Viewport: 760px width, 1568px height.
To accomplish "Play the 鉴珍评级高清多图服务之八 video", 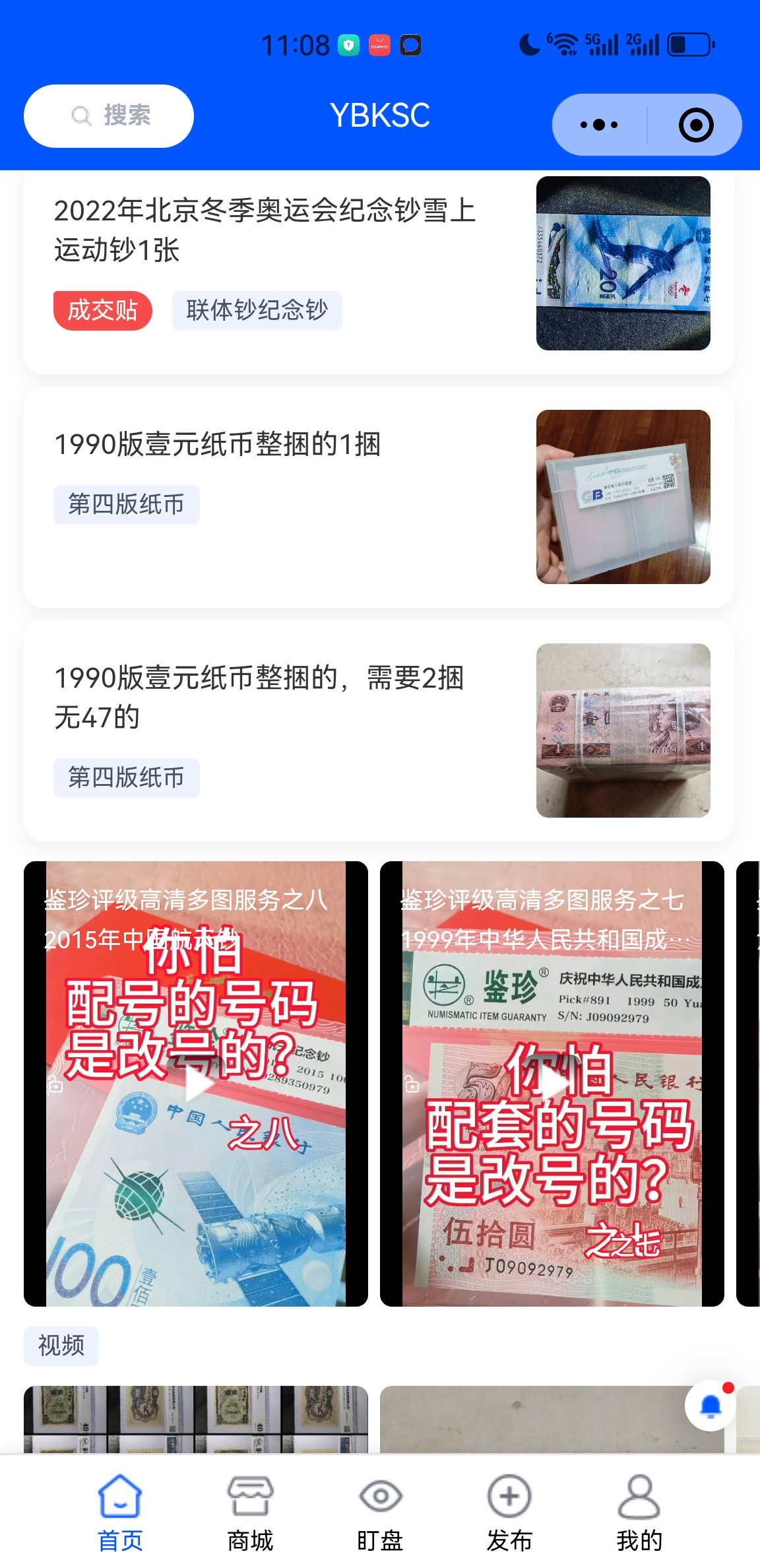I will tap(196, 1084).
